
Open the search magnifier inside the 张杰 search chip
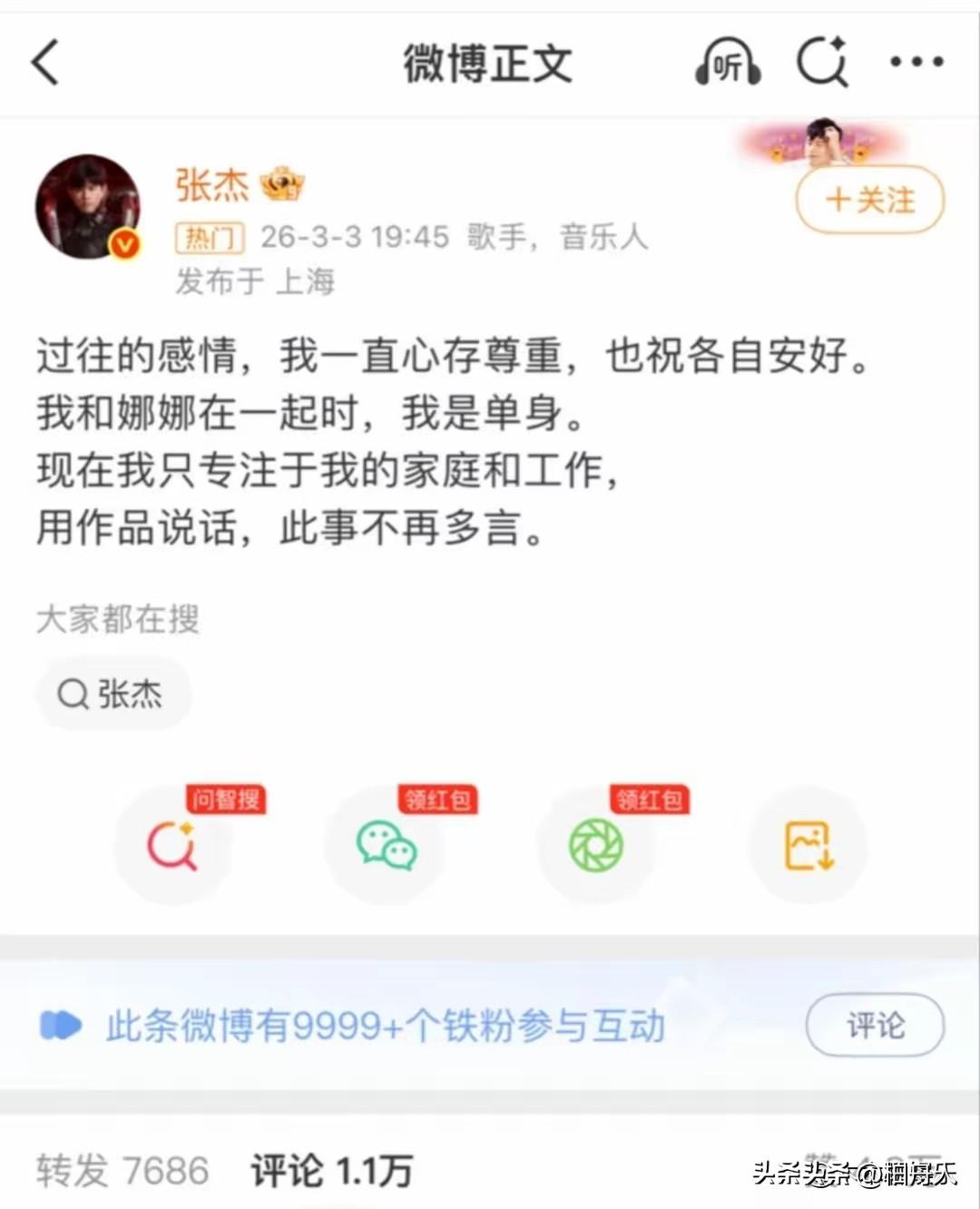coord(74,694)
